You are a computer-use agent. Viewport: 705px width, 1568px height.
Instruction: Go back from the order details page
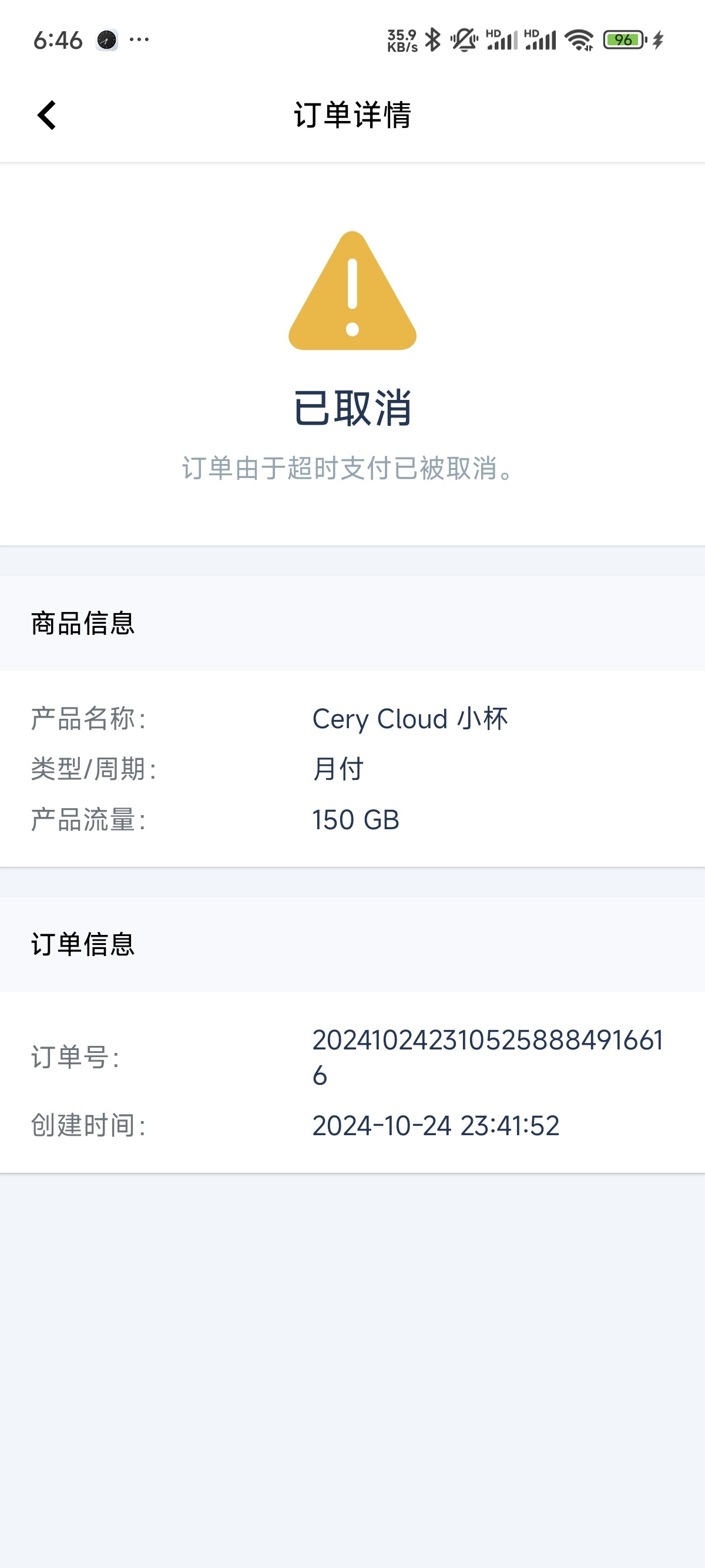coord(47,115)
